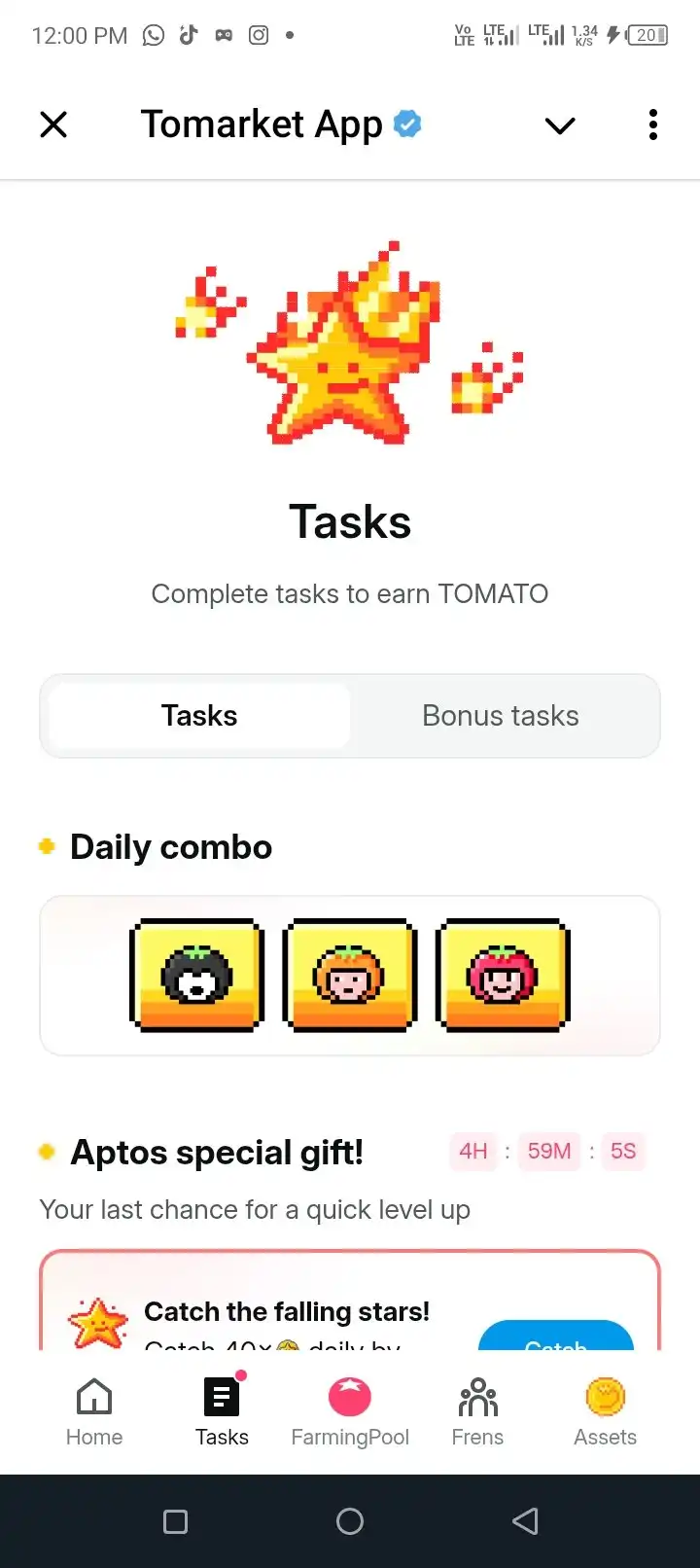Select the first Daily combo tomato card
Viewport: 700px width, 1568px height.
196,975
